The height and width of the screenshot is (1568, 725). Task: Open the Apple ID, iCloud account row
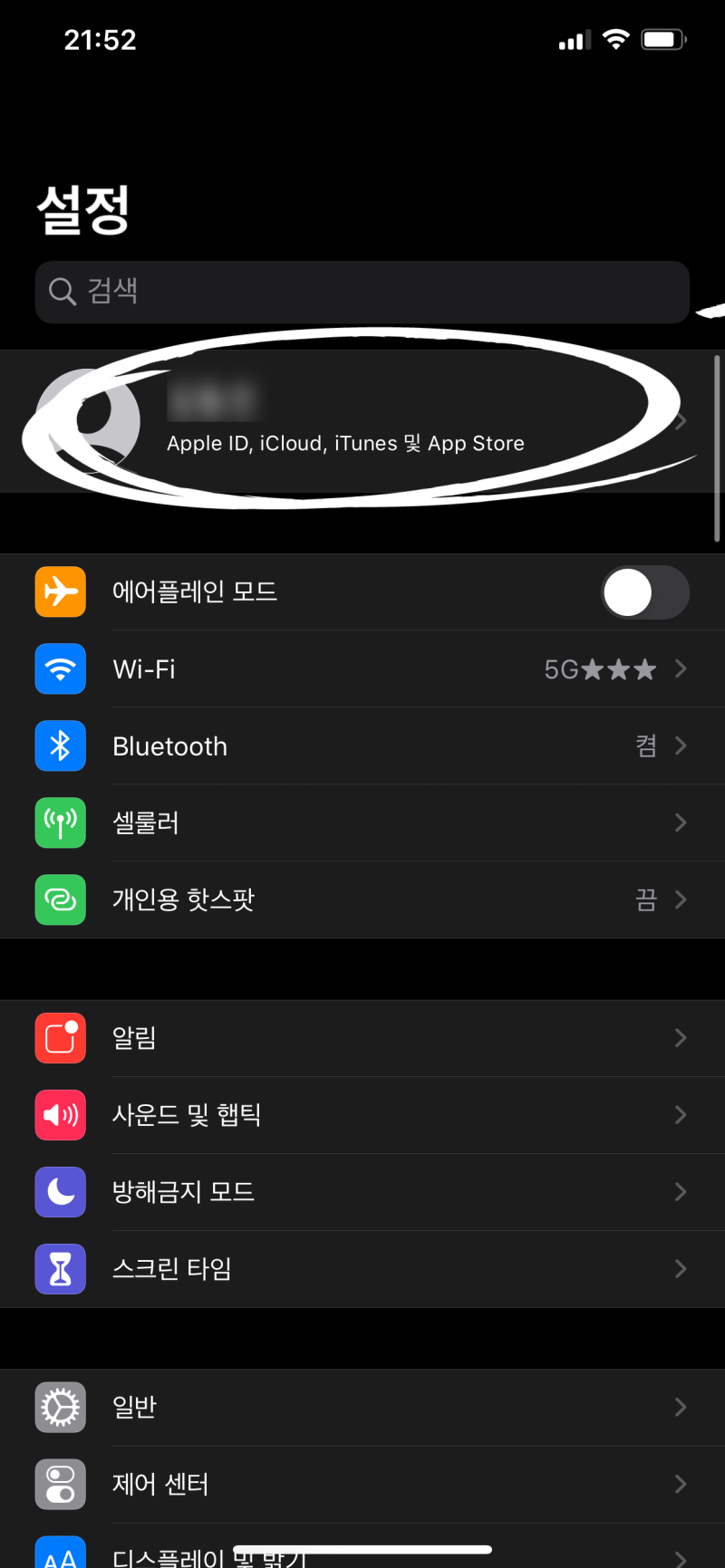[362, 422]
